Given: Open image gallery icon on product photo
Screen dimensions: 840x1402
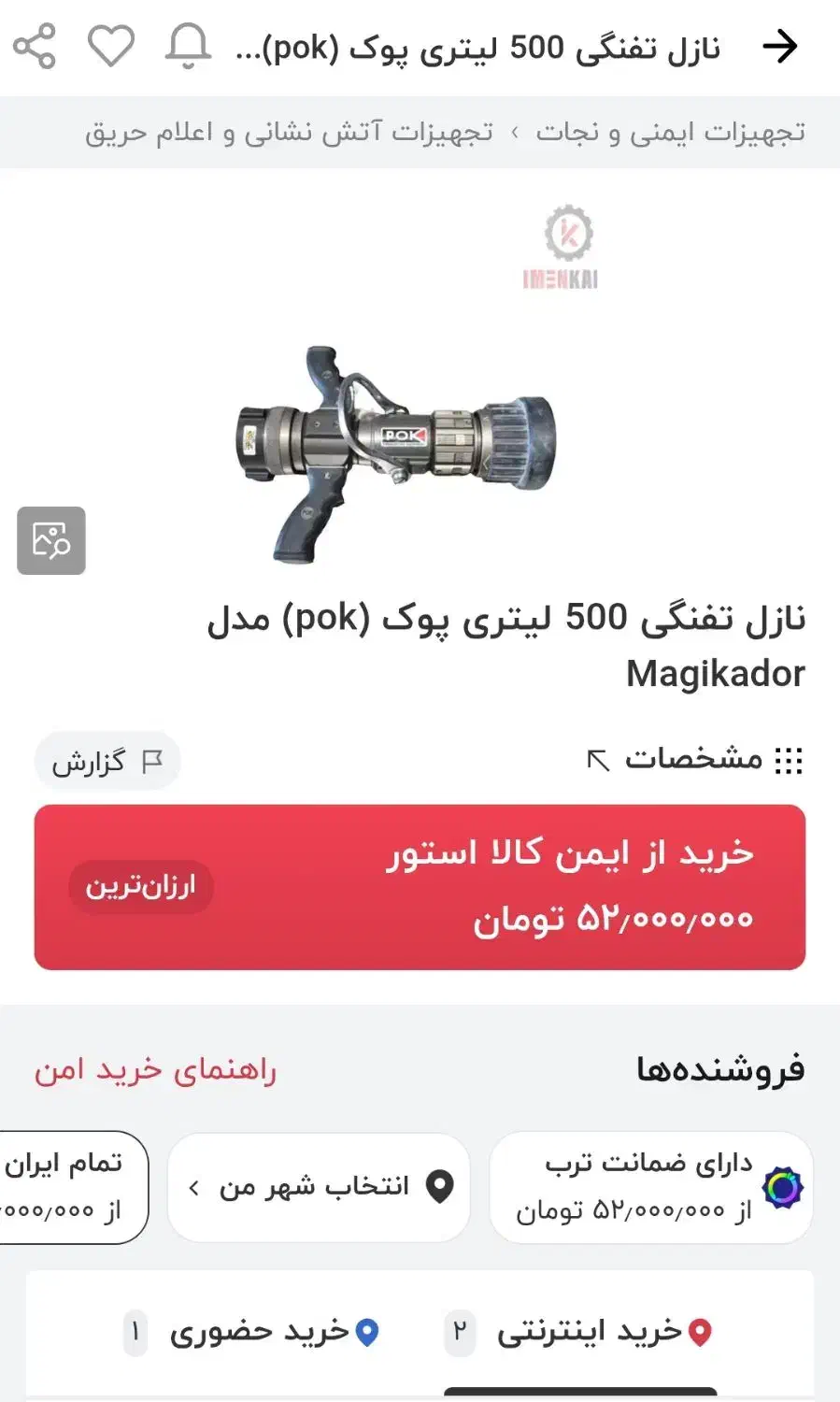Looking at the screenshot, I should coord(51,540).
